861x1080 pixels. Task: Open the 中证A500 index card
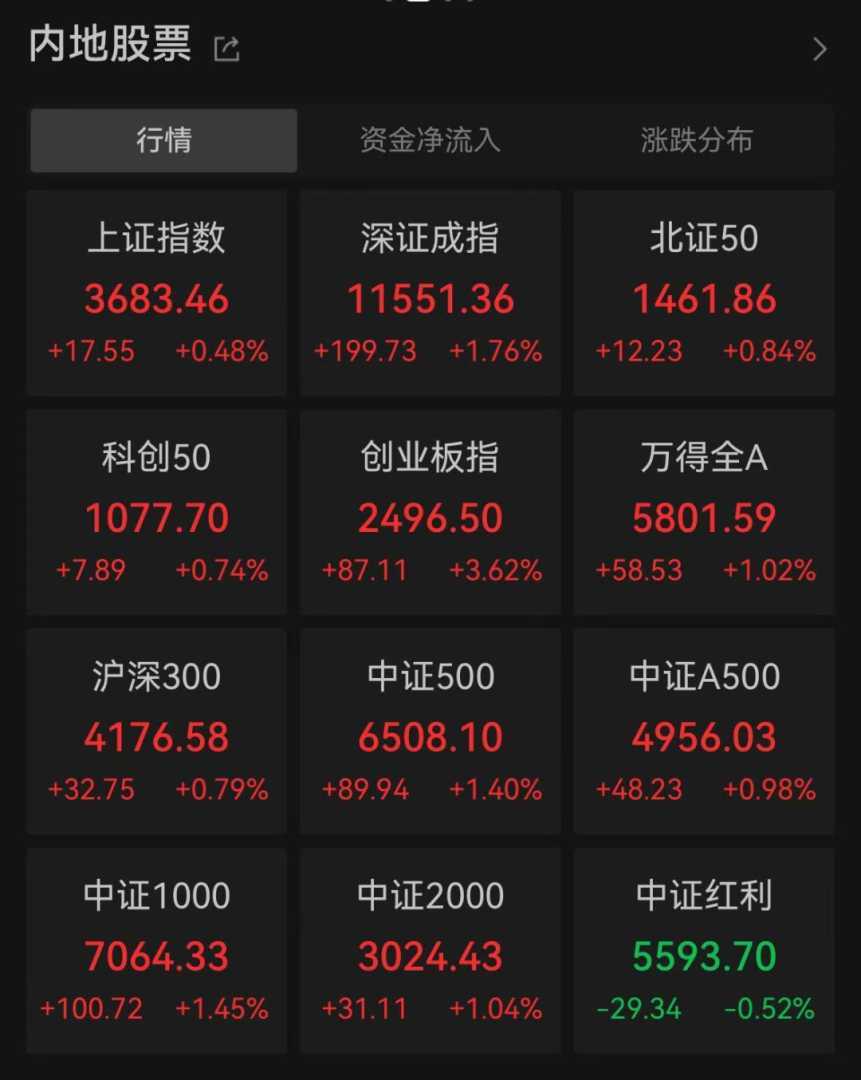[x=704, y=731]
